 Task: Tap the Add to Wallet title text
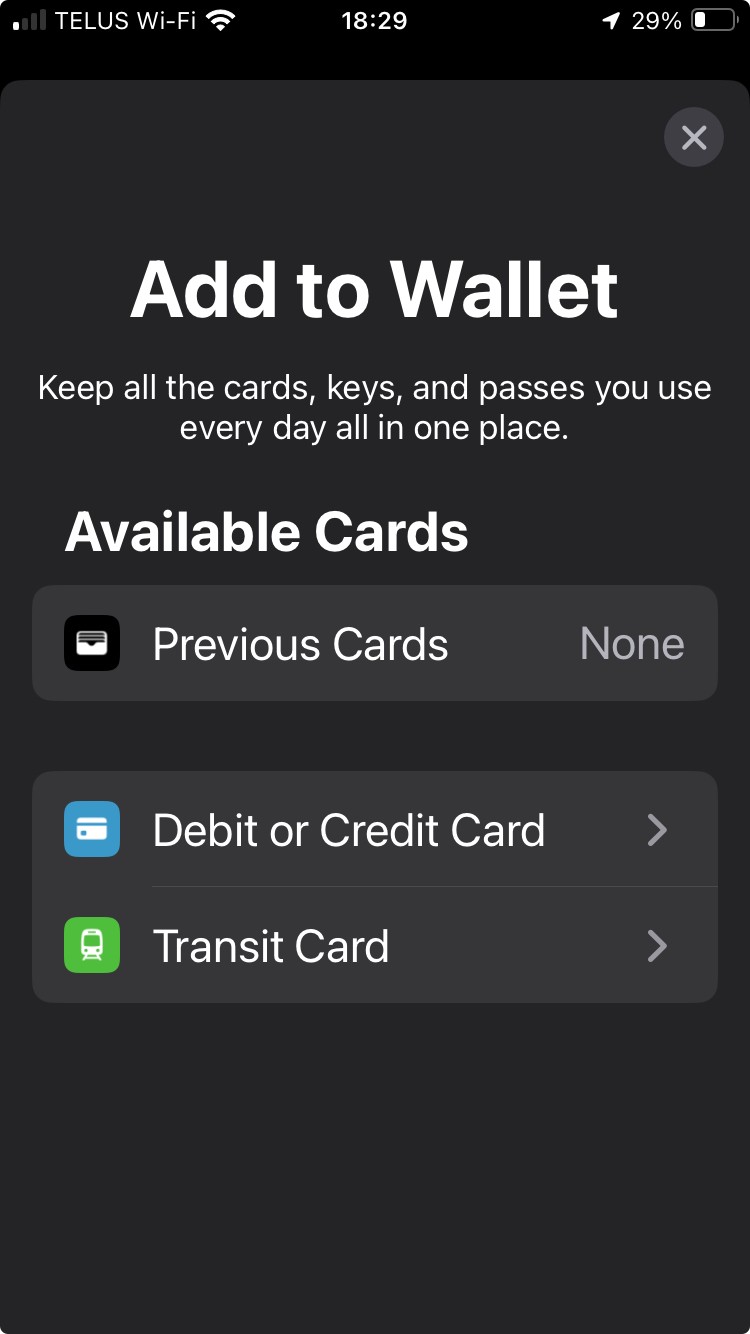375,289
